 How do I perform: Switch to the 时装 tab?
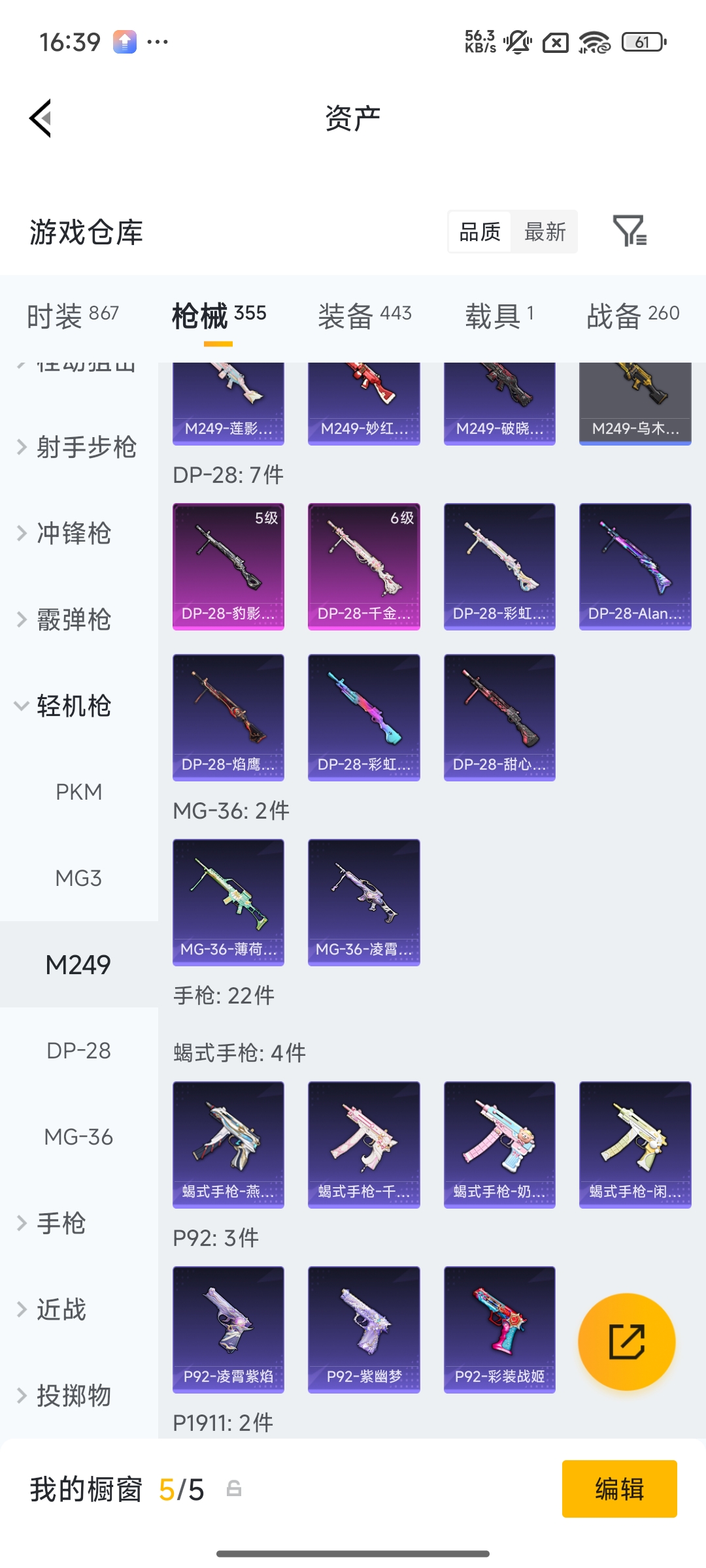[x=73, y=315]
